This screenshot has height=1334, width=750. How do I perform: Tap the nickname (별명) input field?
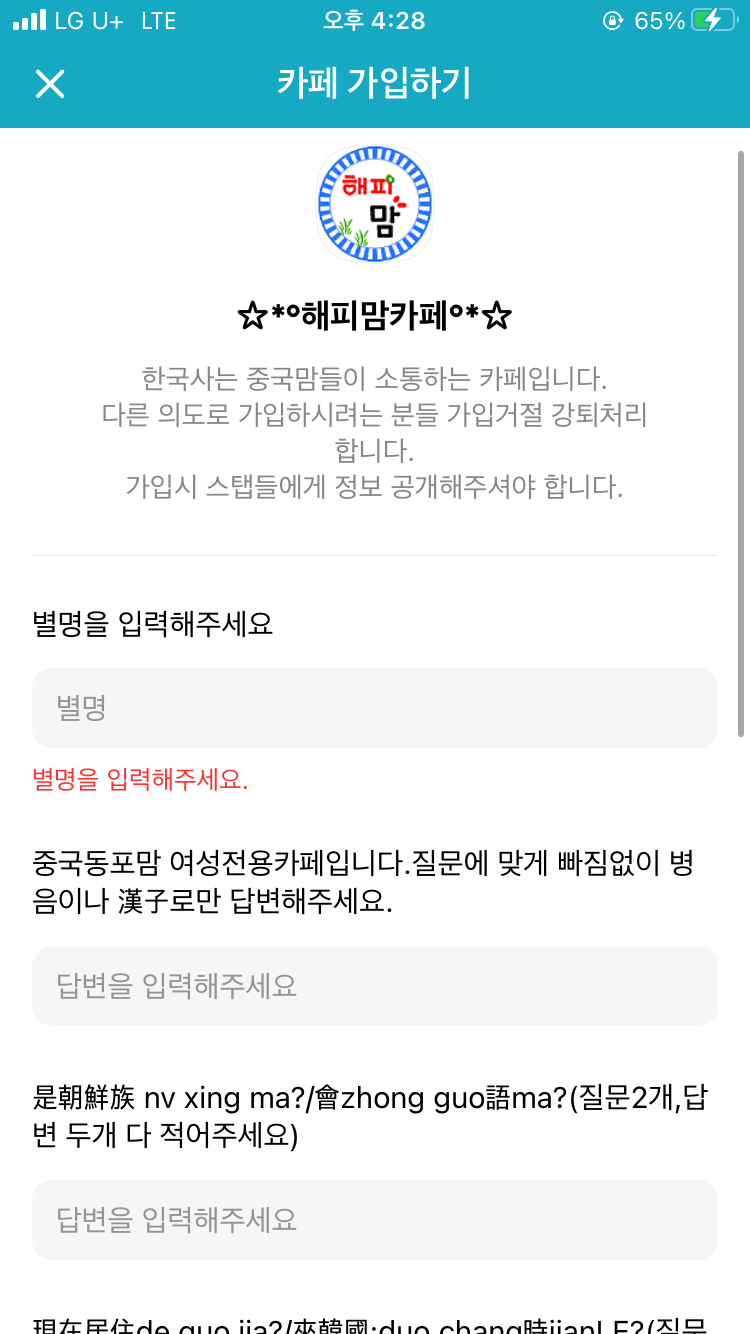pos(374,708)
